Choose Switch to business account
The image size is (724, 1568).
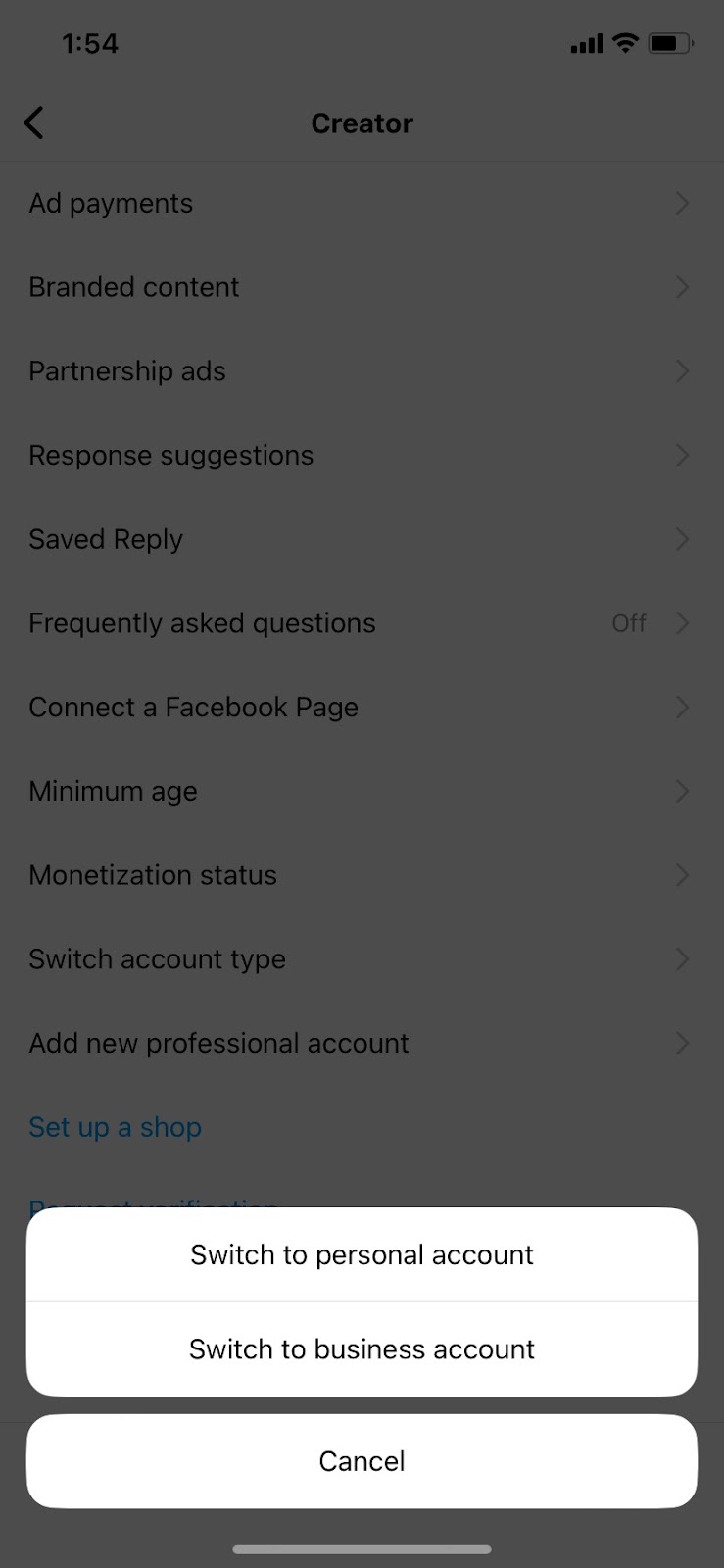(362, 1349)
